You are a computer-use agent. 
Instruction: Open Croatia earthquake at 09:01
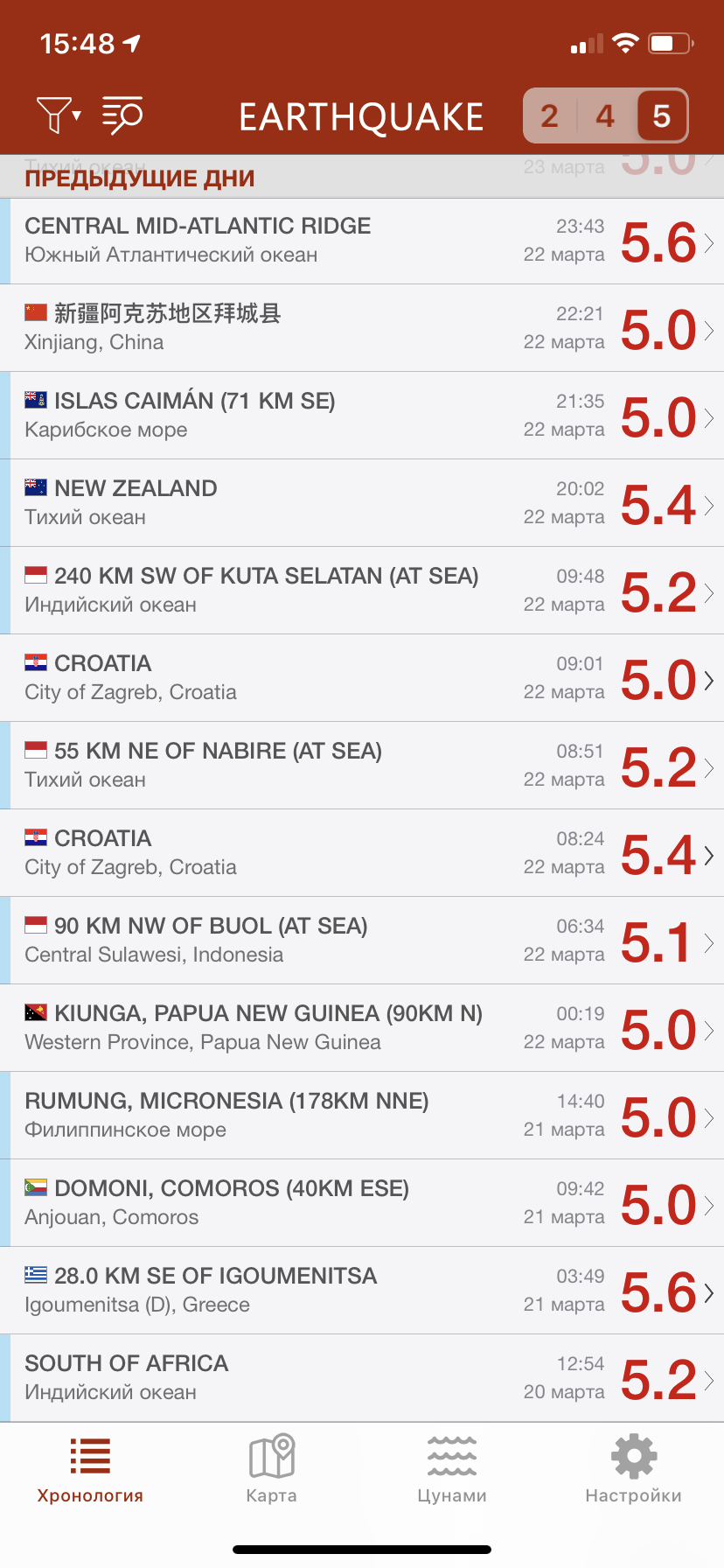pyautogui.click(x=362, y=678)
